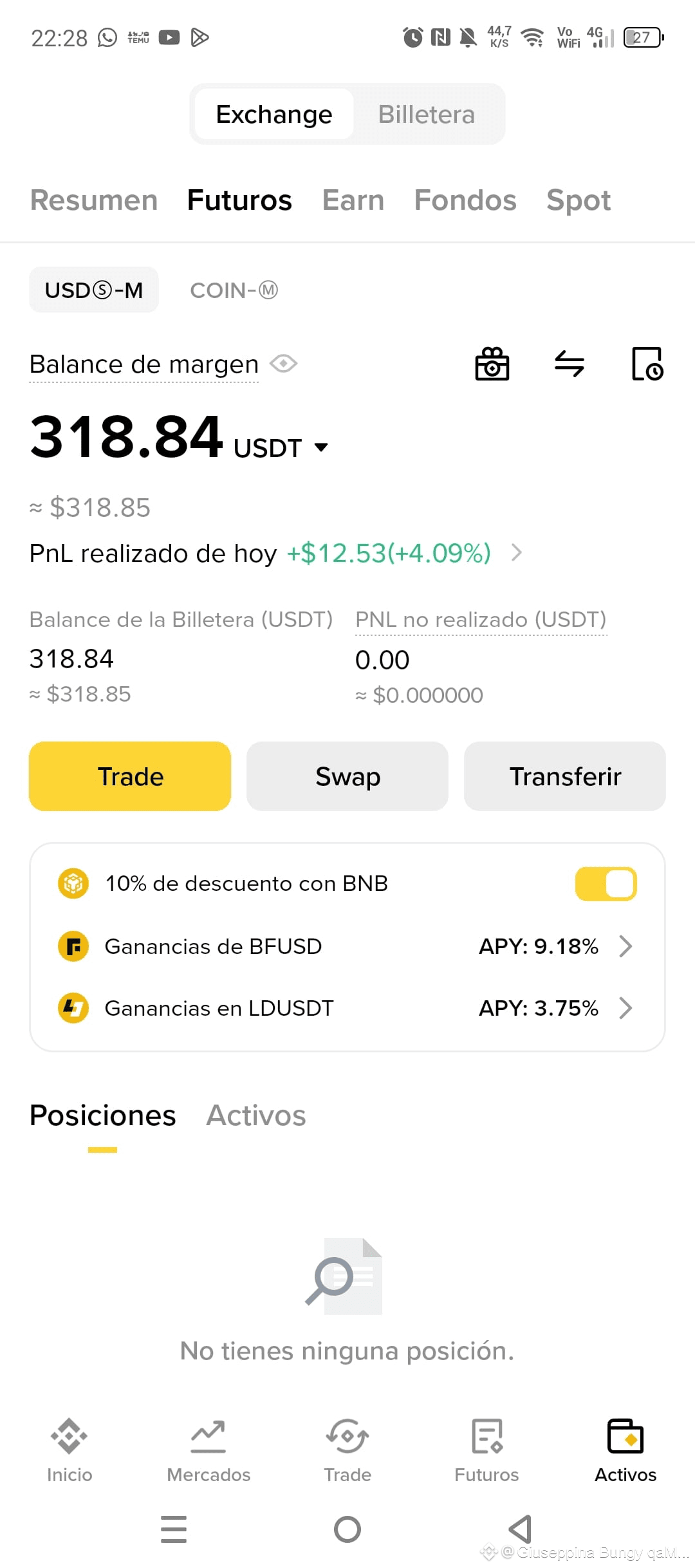The height and width of the screenshot is (1568, 695).
Task: Open the history document icon
Action: tap(647, 364)
